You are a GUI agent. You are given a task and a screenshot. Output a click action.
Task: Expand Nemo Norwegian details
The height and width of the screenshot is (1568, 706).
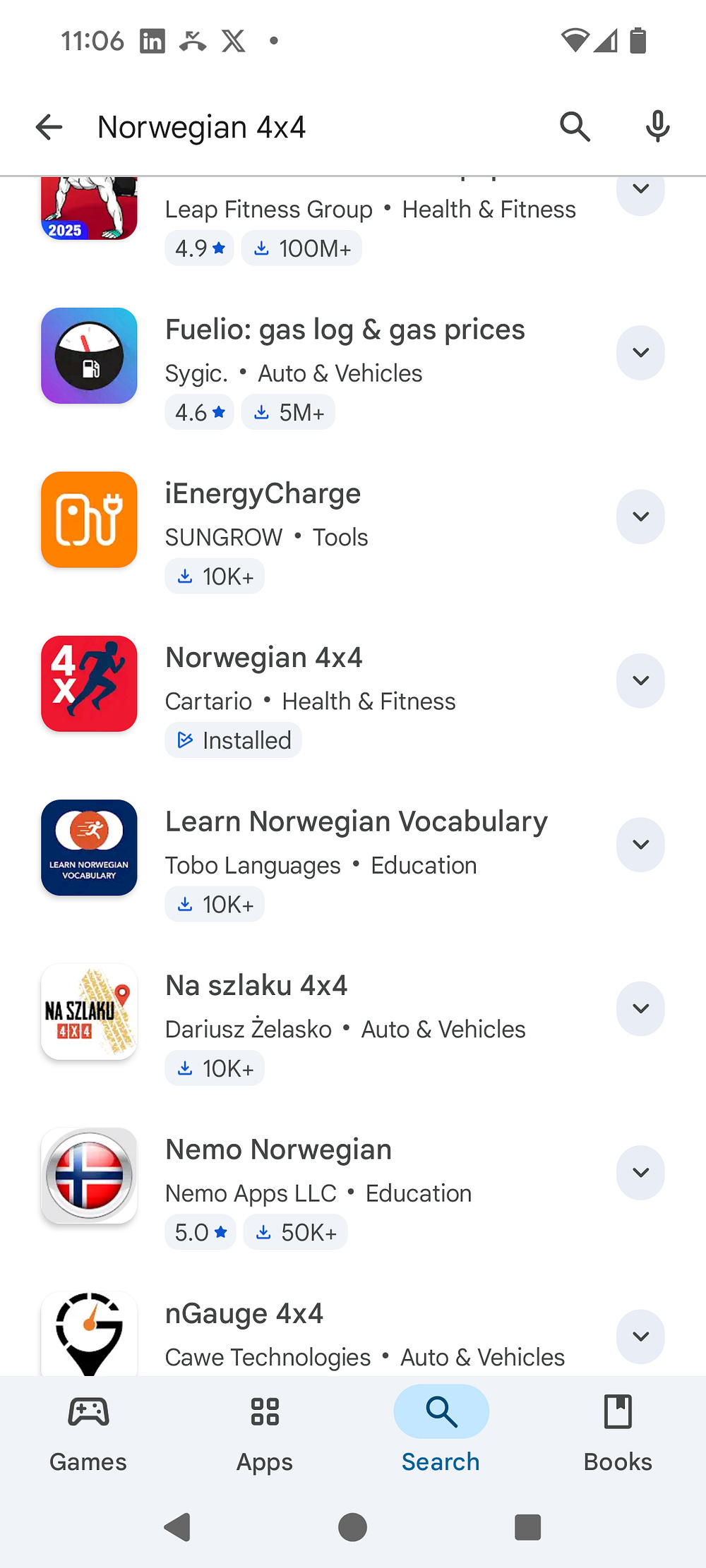pos(640,1173)
